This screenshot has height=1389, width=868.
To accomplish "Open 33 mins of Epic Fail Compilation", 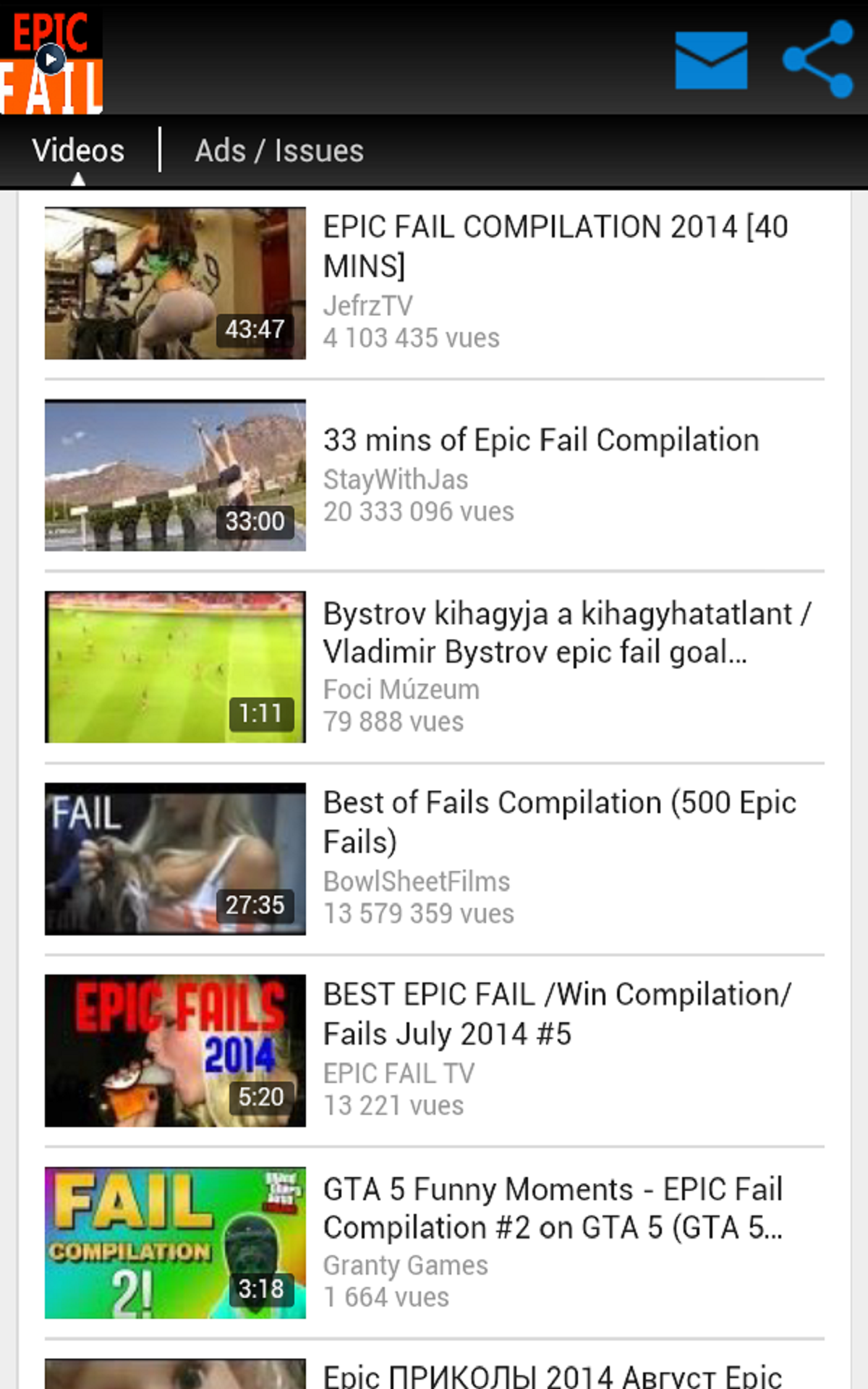I will click(541, 439).
